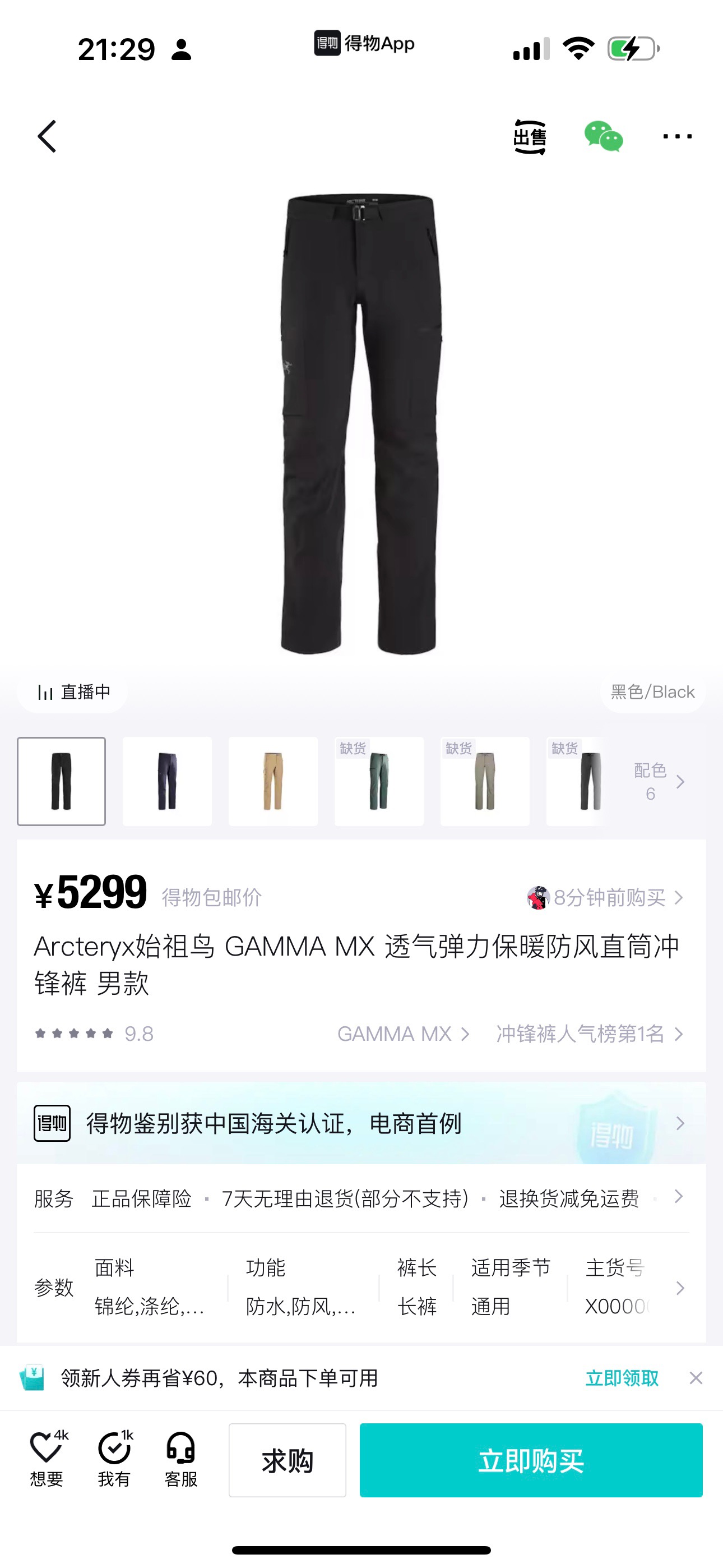Share via the WeChat icon

(603, 137)
